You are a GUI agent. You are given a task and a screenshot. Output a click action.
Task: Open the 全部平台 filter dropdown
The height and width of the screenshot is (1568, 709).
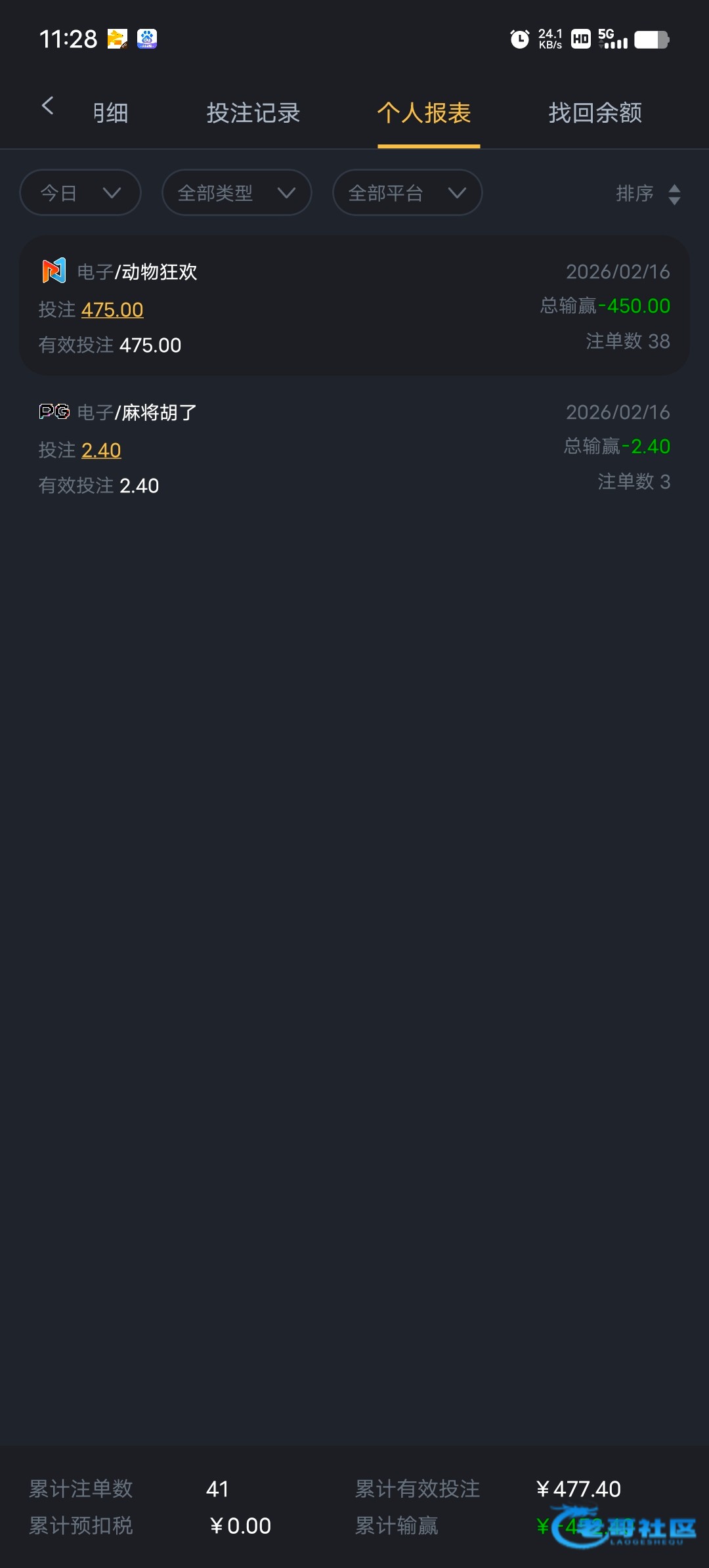tap(407, 193)
